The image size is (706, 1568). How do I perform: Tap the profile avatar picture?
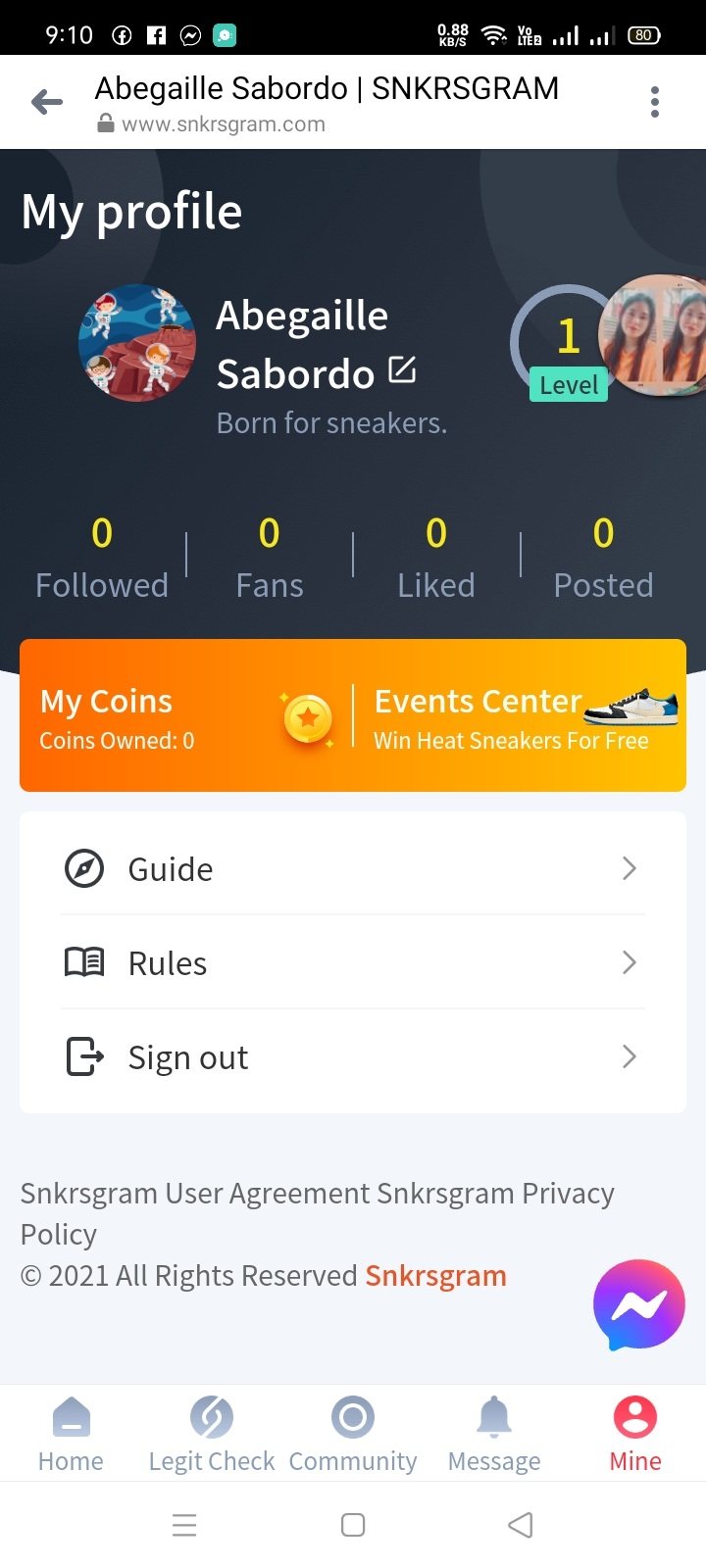137,343
